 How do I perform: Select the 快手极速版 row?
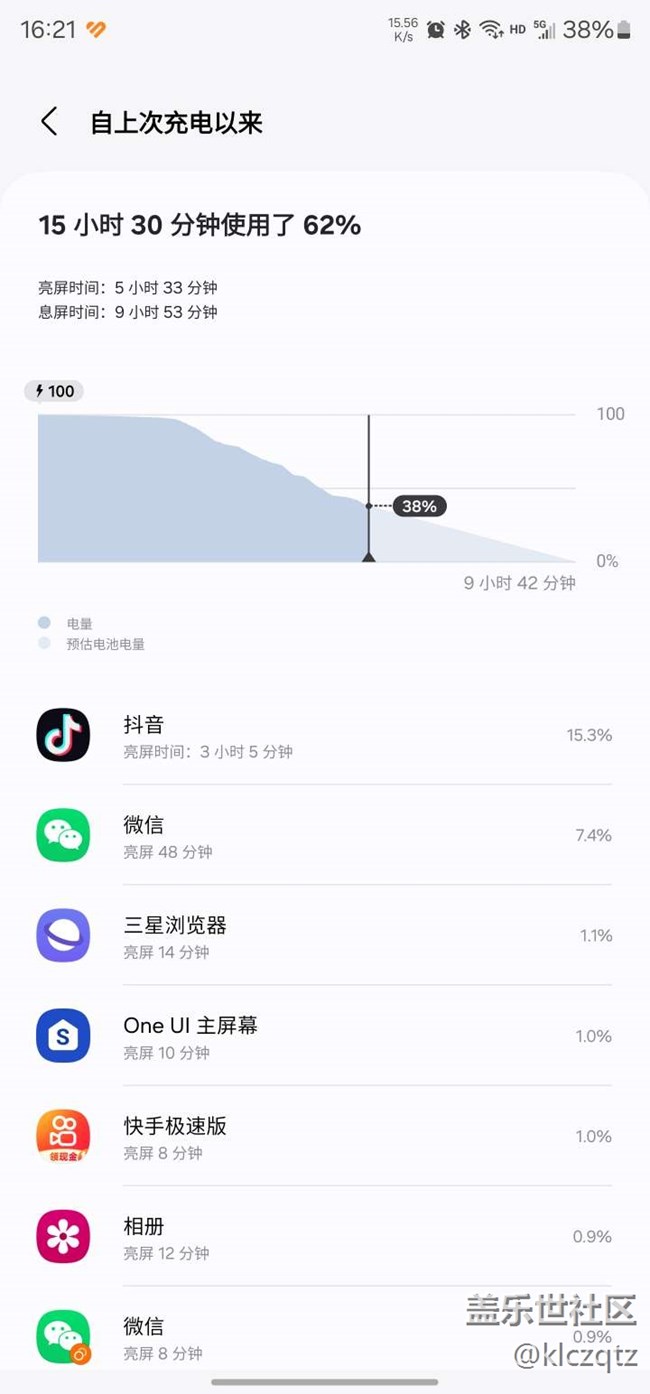click(325, 1136)
